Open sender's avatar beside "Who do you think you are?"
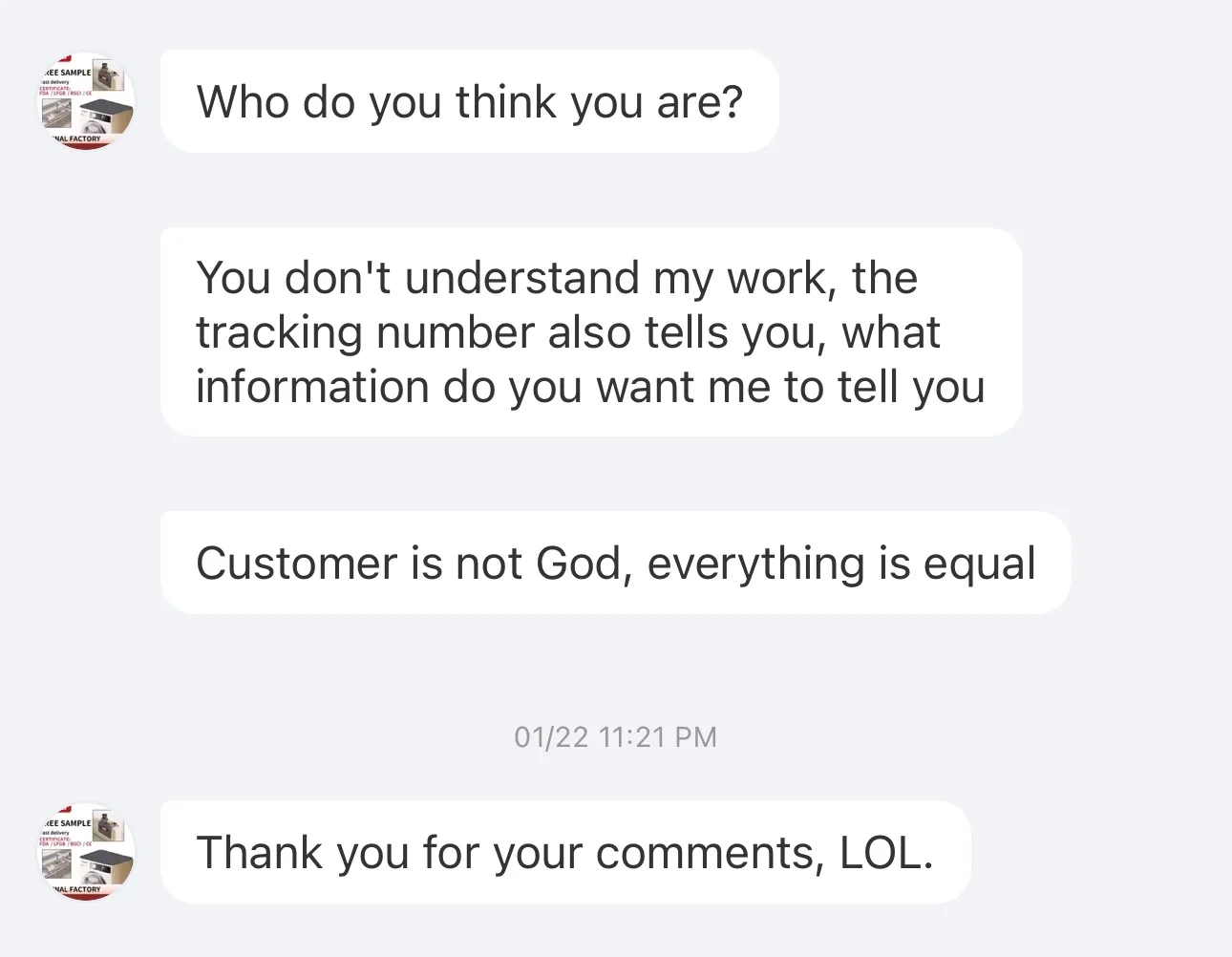This screenshot has height=957, width=1232. tap(86, 101)
